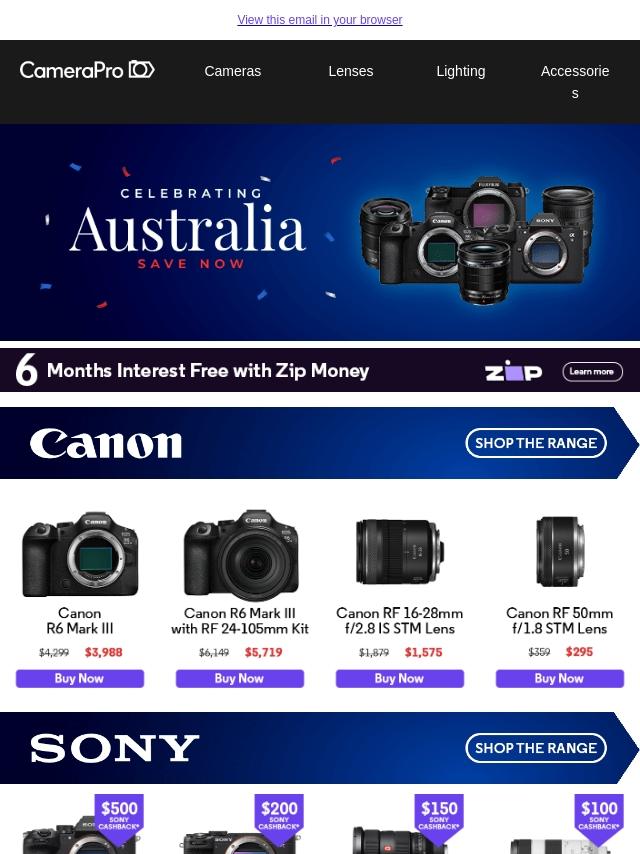Shop the Sony range
The width and height of the screenshot is (640, 854).
(536, 748)
